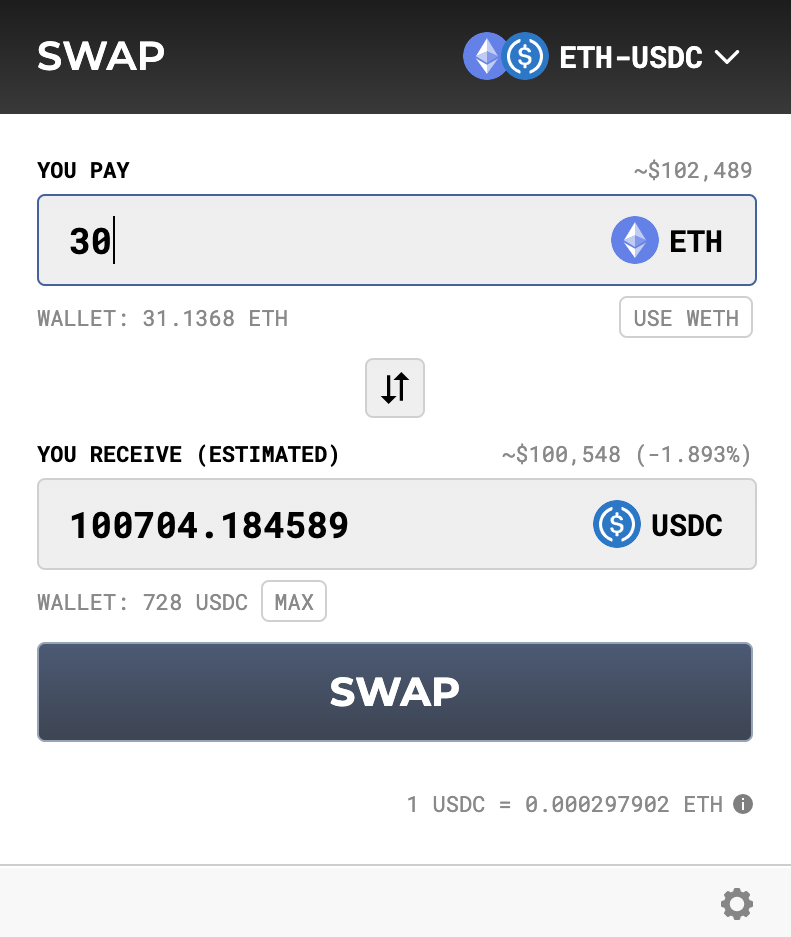
Task: Click the info icon beside the exchange rate
Action: [745, 804]
